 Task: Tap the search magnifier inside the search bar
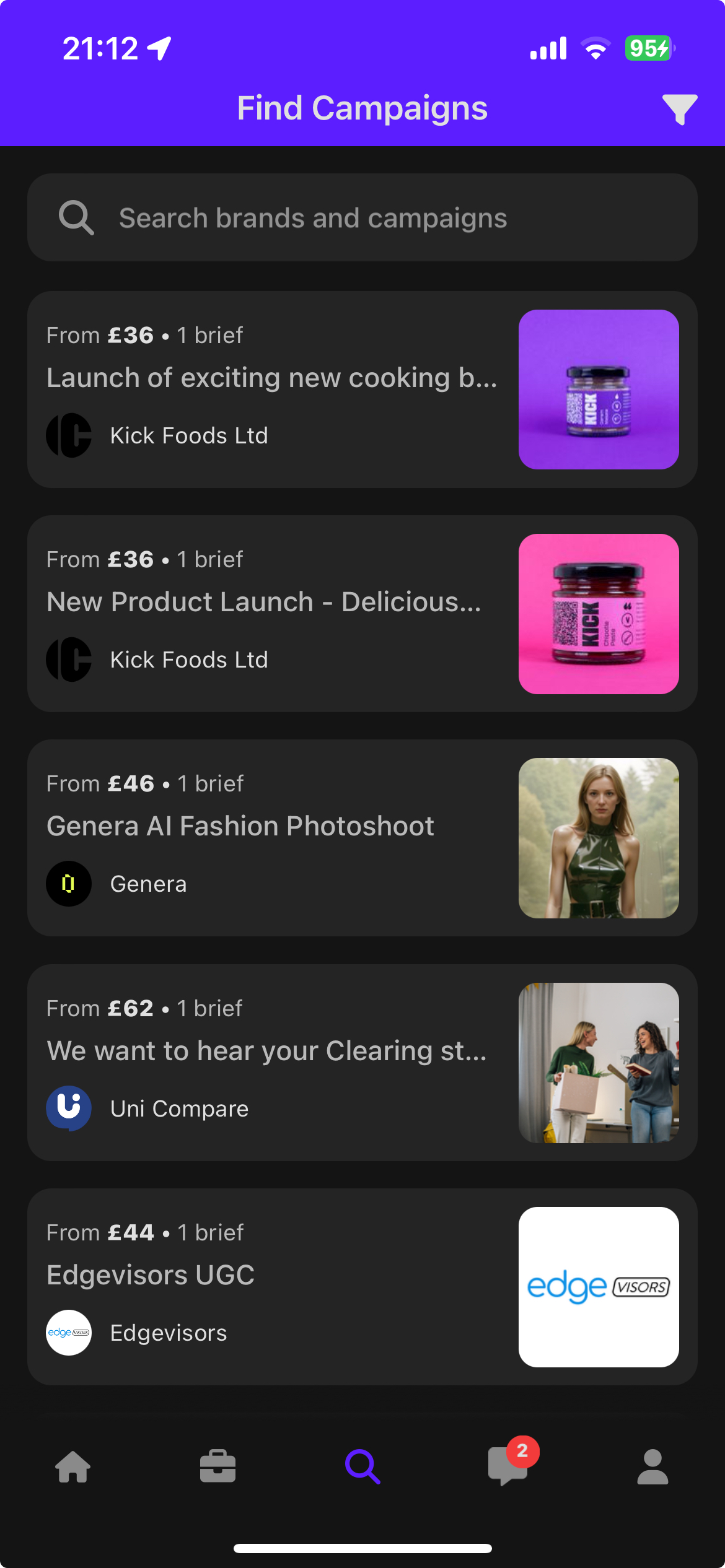coord(76,217)
